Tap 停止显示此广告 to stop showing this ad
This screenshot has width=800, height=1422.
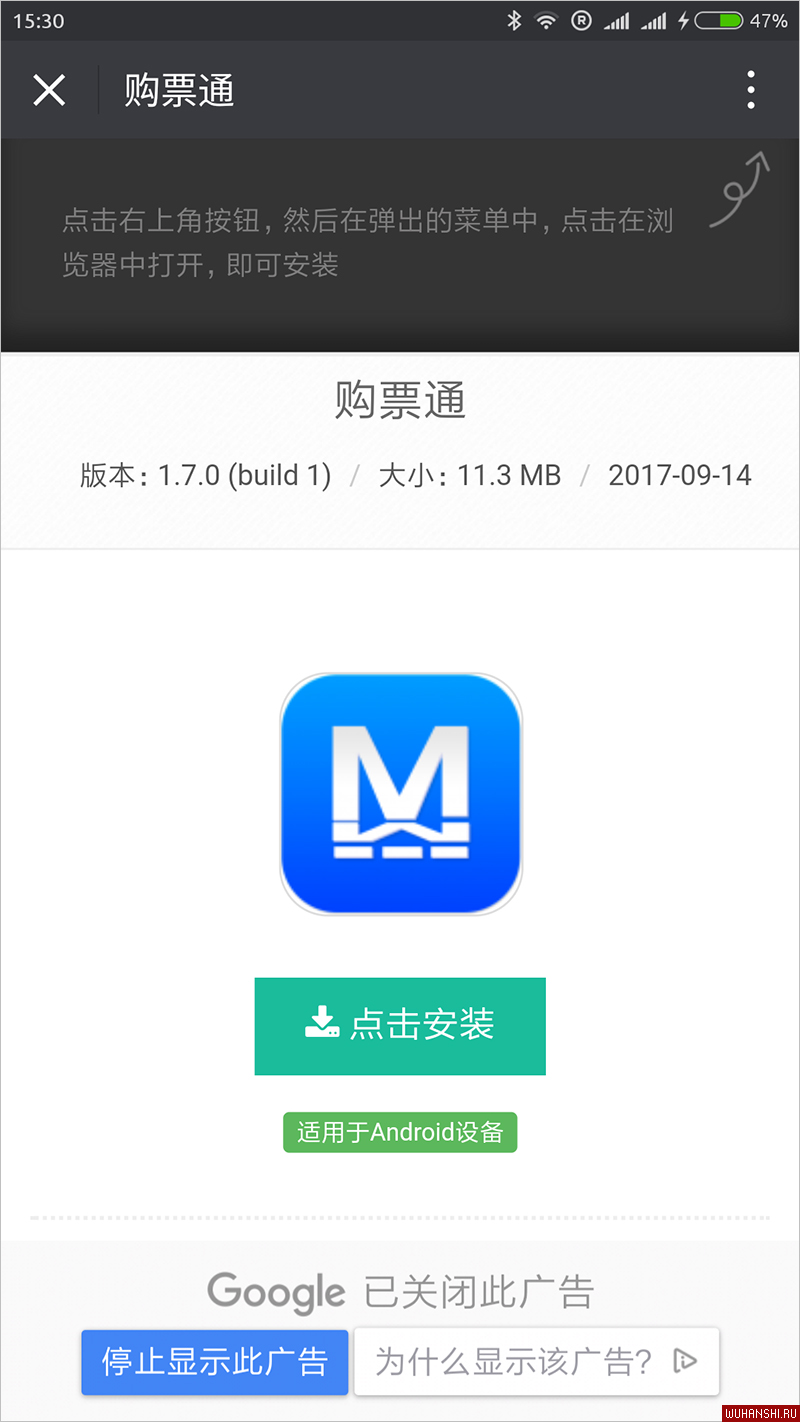pyautogui.click(x=215, y=1361)
